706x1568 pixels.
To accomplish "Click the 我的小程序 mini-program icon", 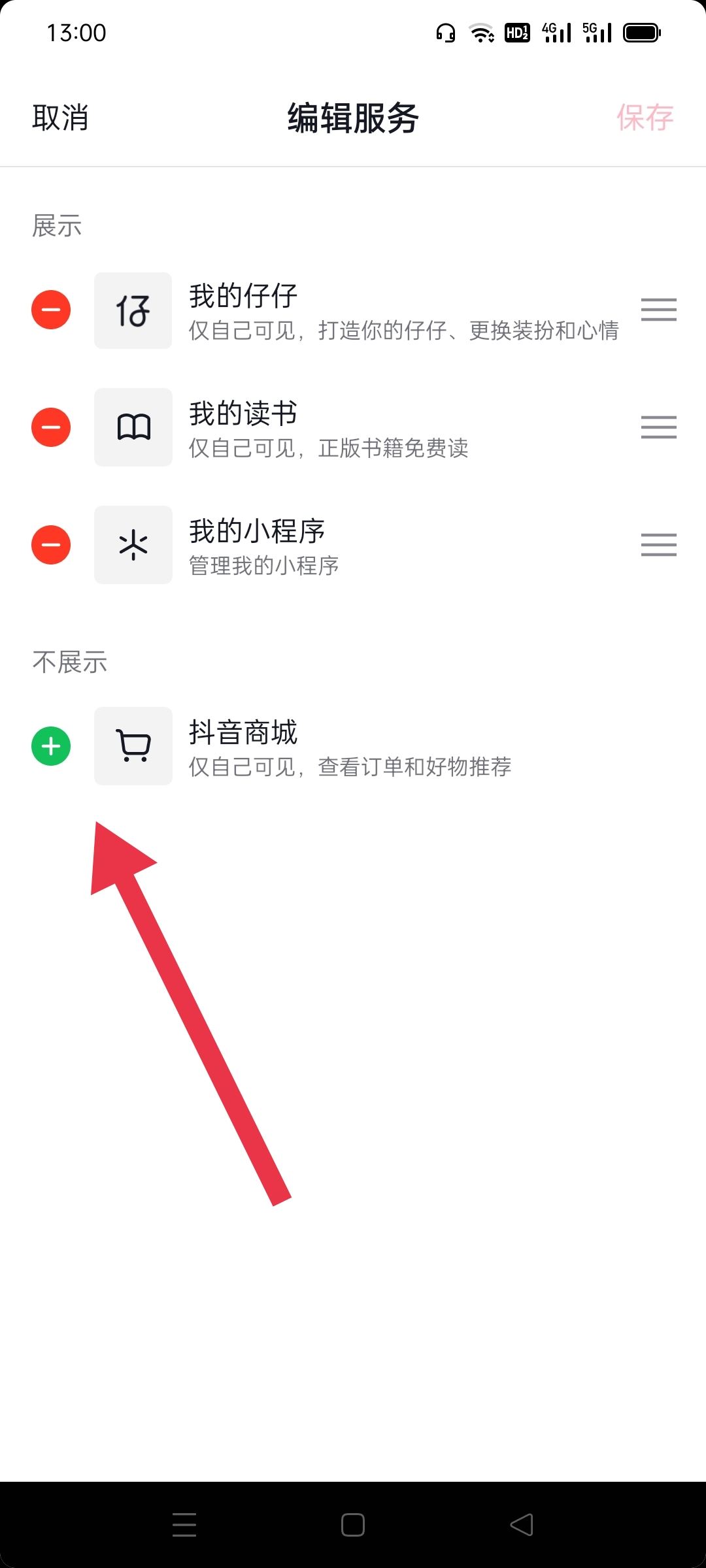I will point(133,545).
